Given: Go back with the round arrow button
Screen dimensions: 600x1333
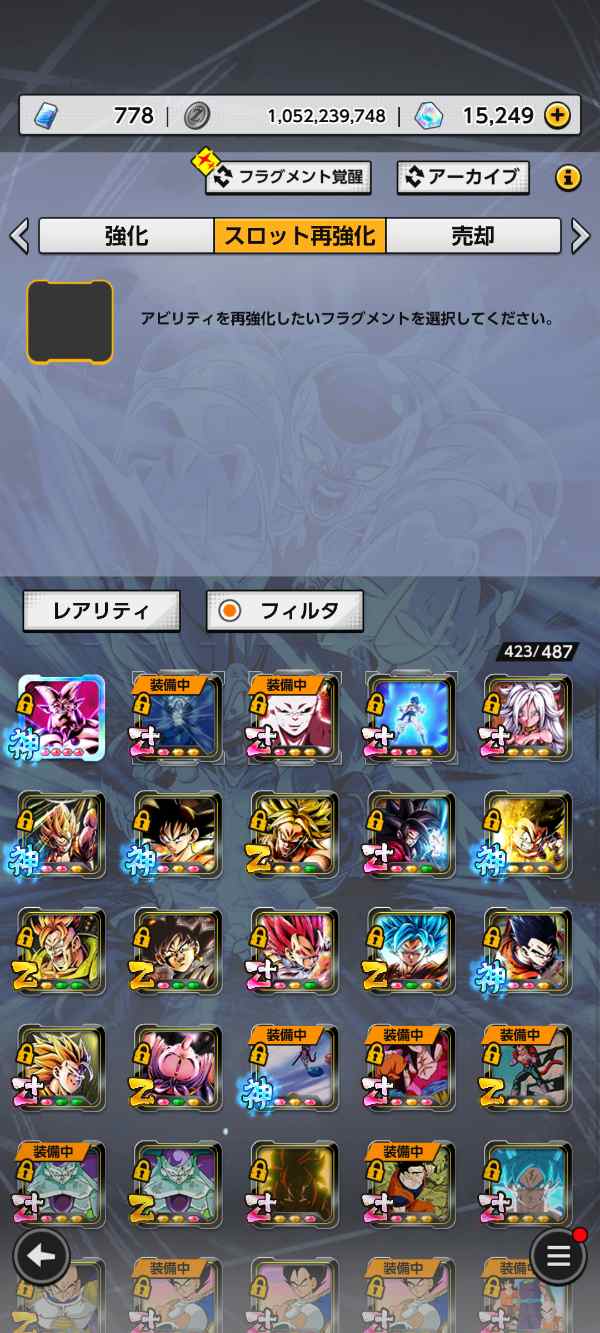Looking at the screenshot, I should point(41,1256).
